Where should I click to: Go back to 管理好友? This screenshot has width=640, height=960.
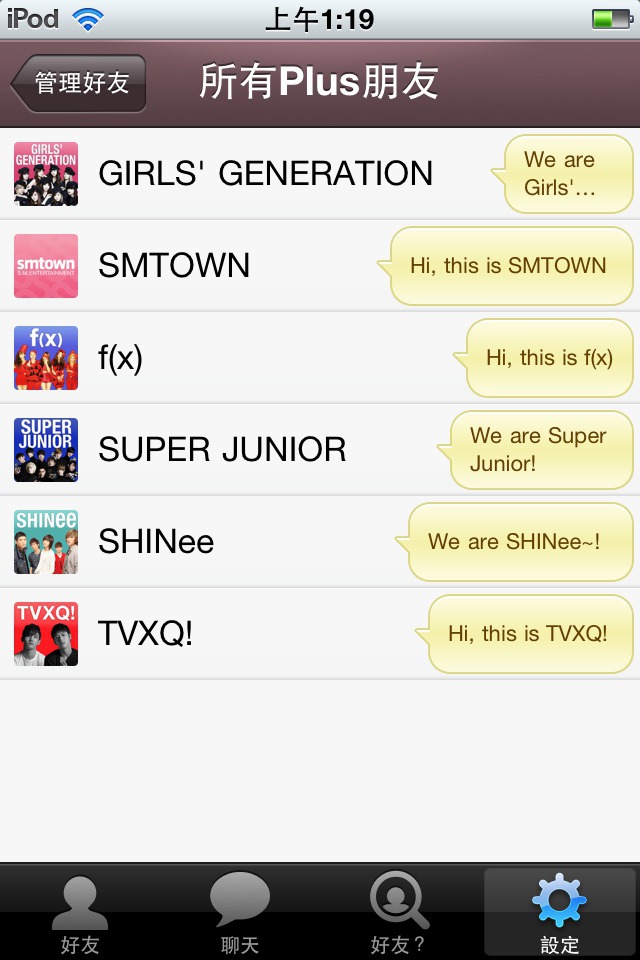click(80, 83)
